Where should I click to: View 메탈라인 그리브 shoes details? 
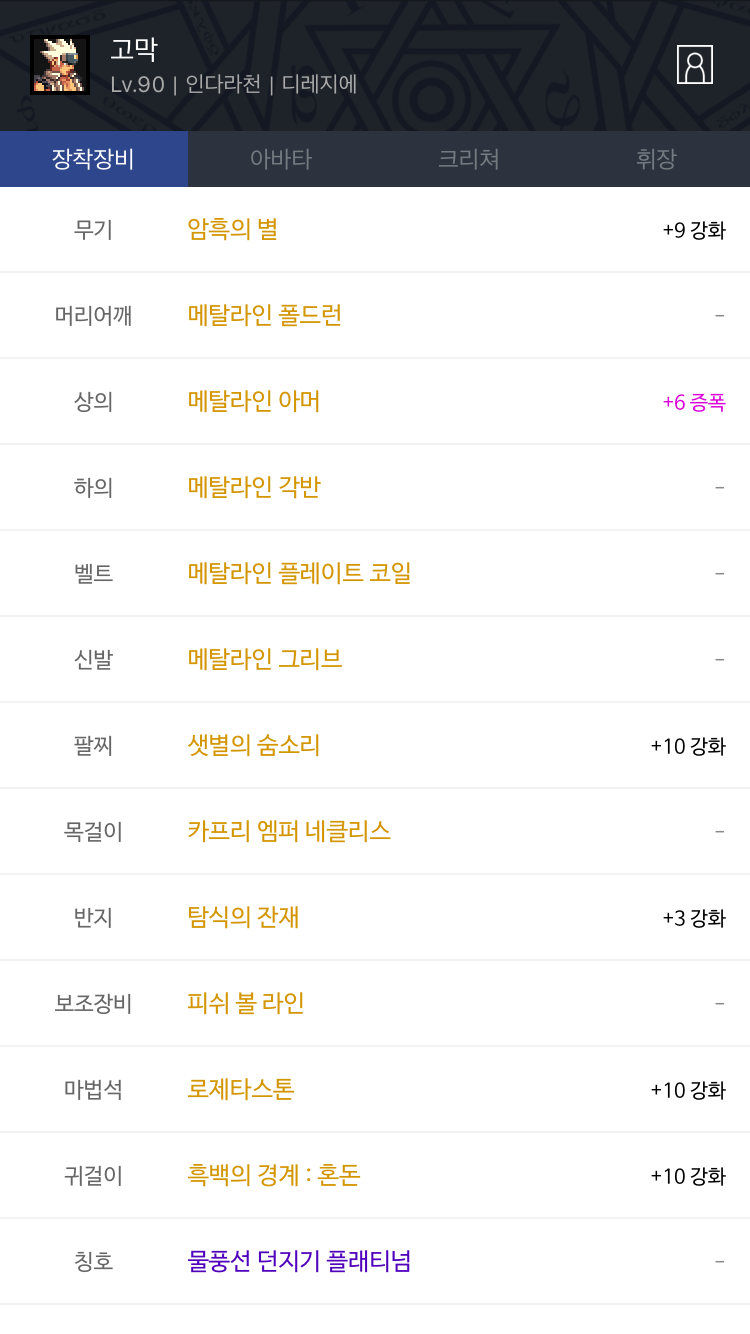point(265,660)
